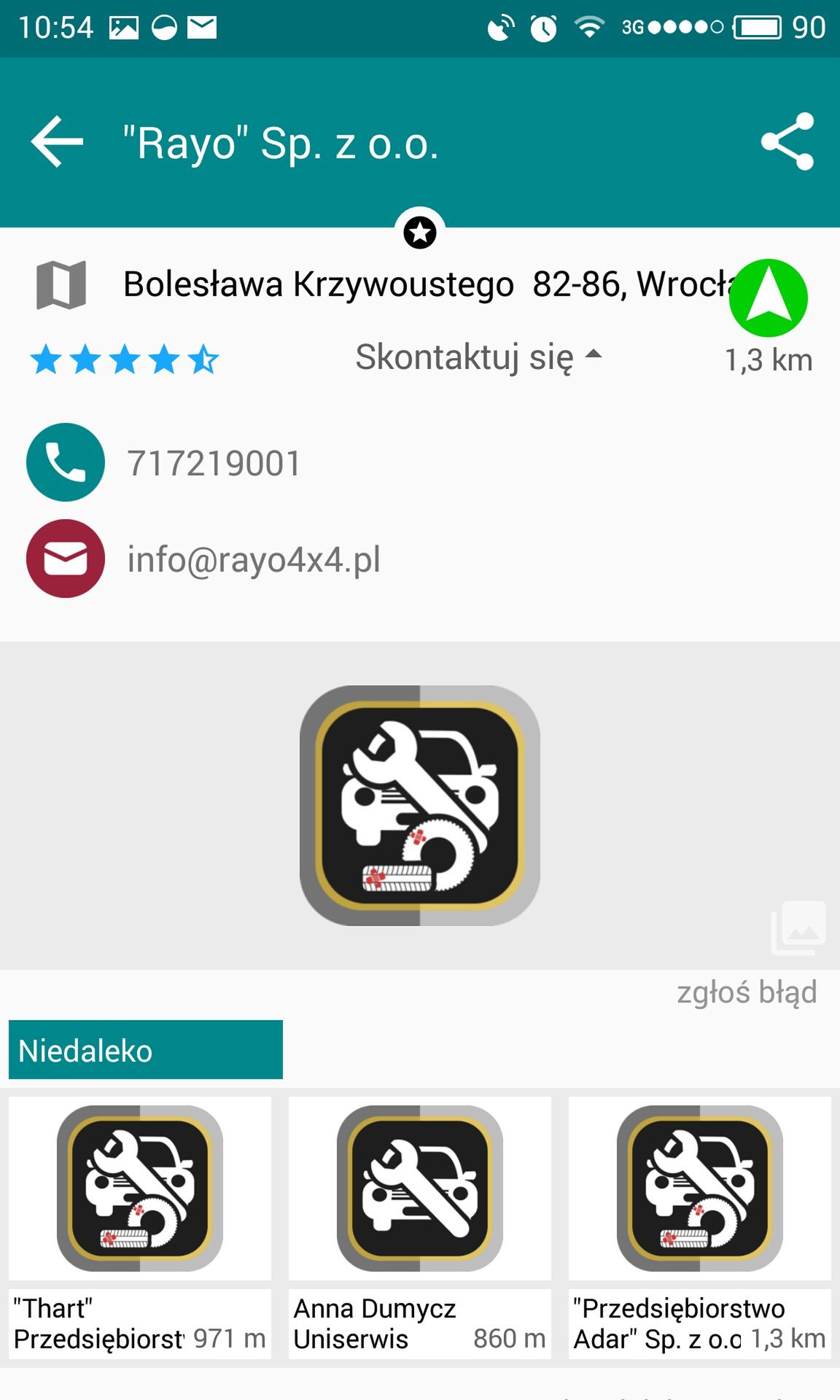Collapse the Skontaktuj się section

478,357
